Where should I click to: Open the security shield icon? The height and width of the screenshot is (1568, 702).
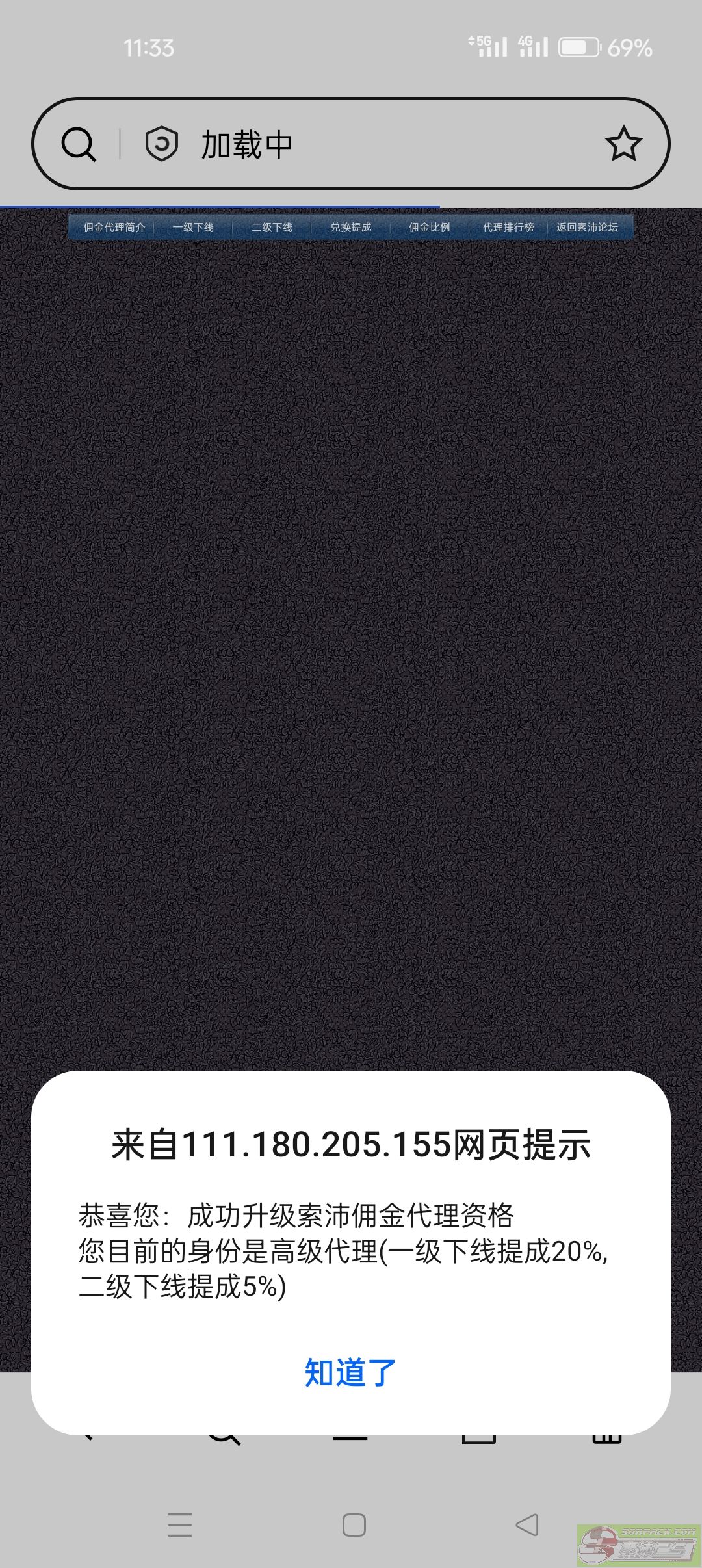[x=161, y=144]
